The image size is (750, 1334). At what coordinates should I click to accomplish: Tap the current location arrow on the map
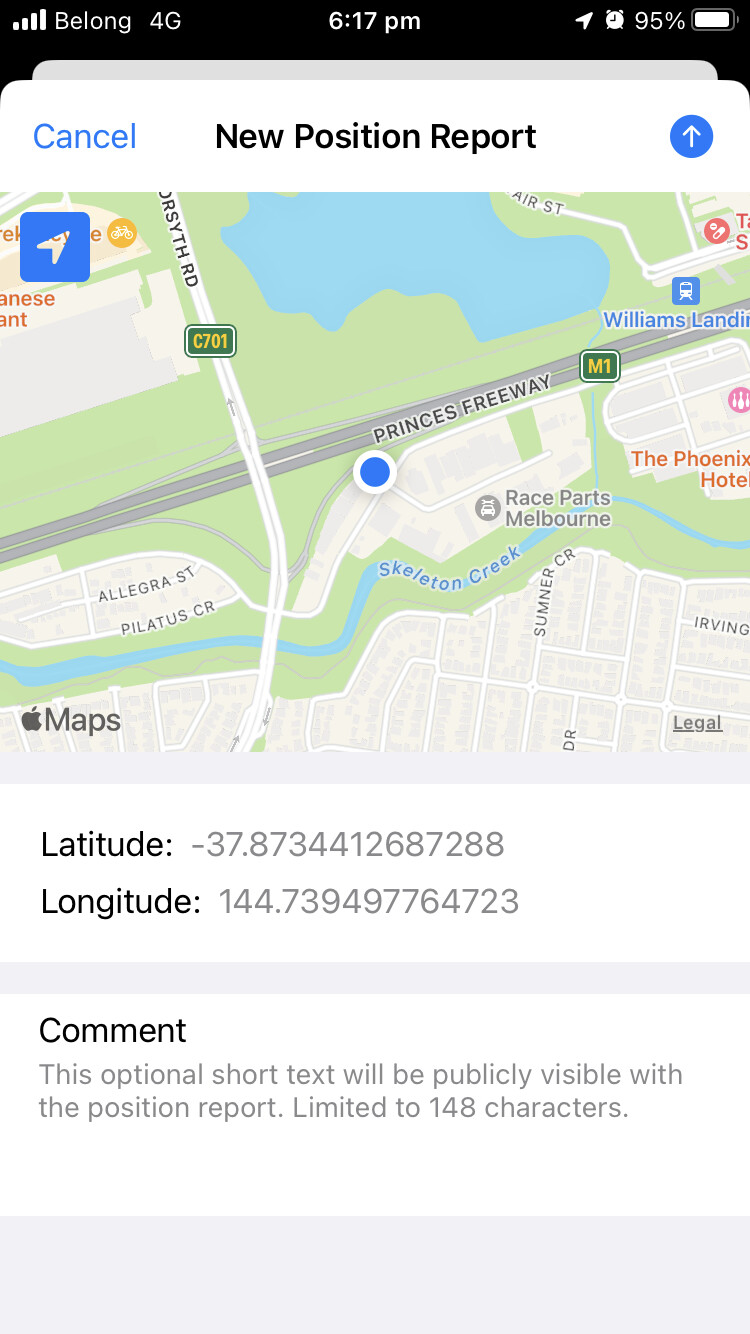(55, 247)
